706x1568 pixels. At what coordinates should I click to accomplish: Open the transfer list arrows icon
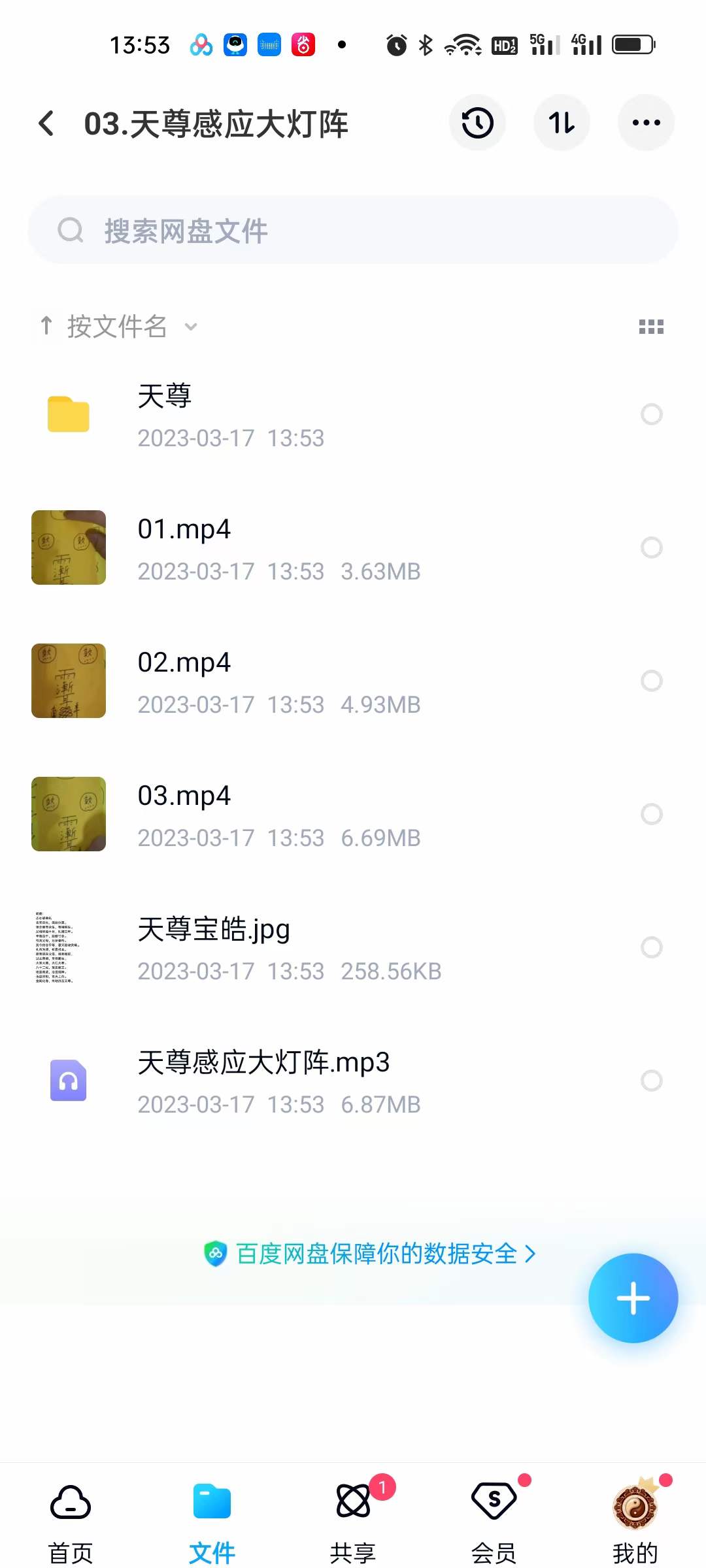coord(562,123)
